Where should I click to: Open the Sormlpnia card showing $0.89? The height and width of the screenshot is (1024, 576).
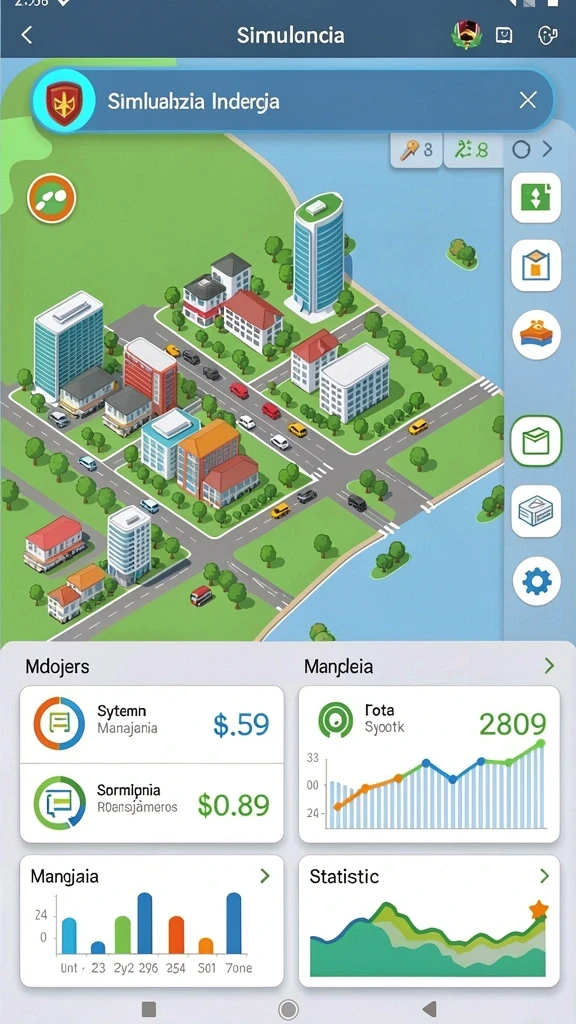pos(152,803)
